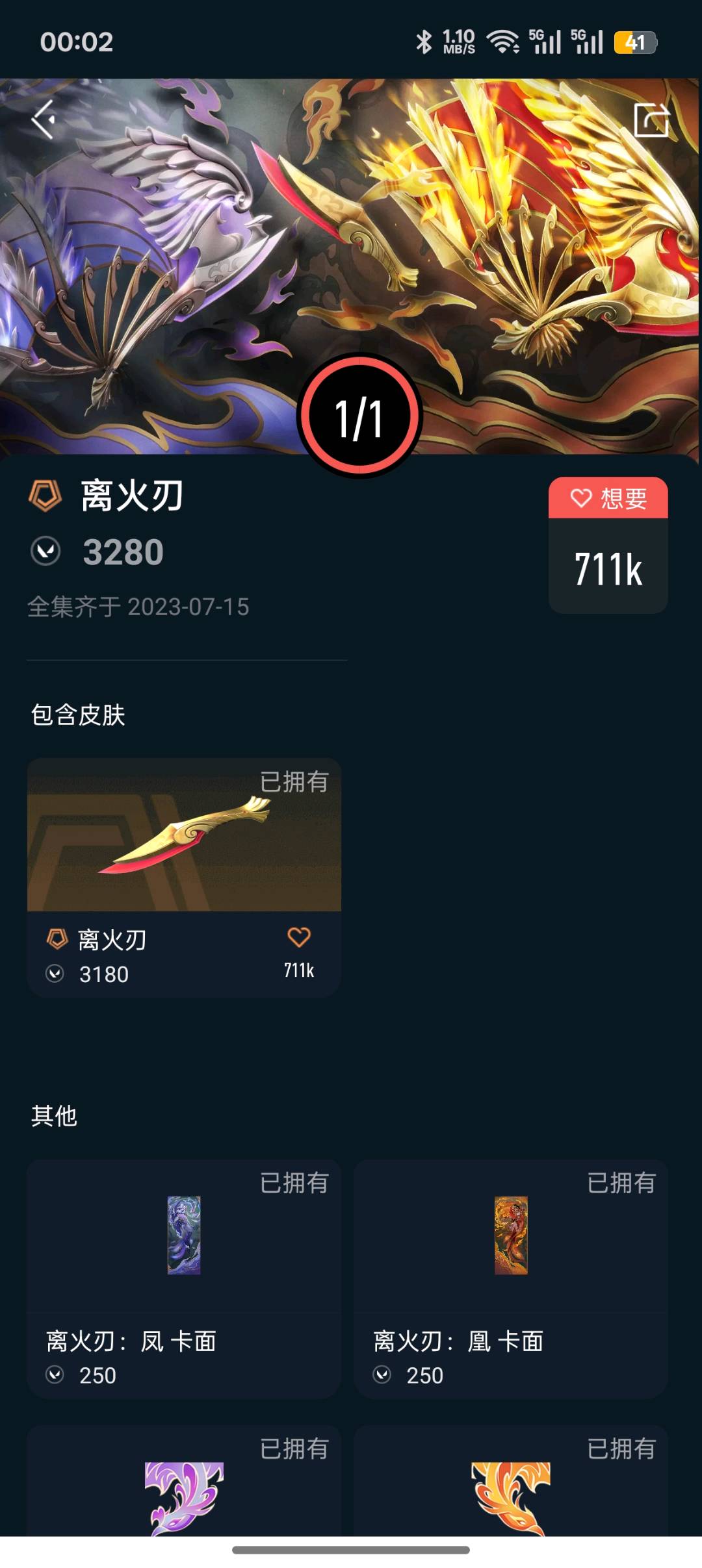Open the 离火刃：凰 卡面 card

(511, 1278)
